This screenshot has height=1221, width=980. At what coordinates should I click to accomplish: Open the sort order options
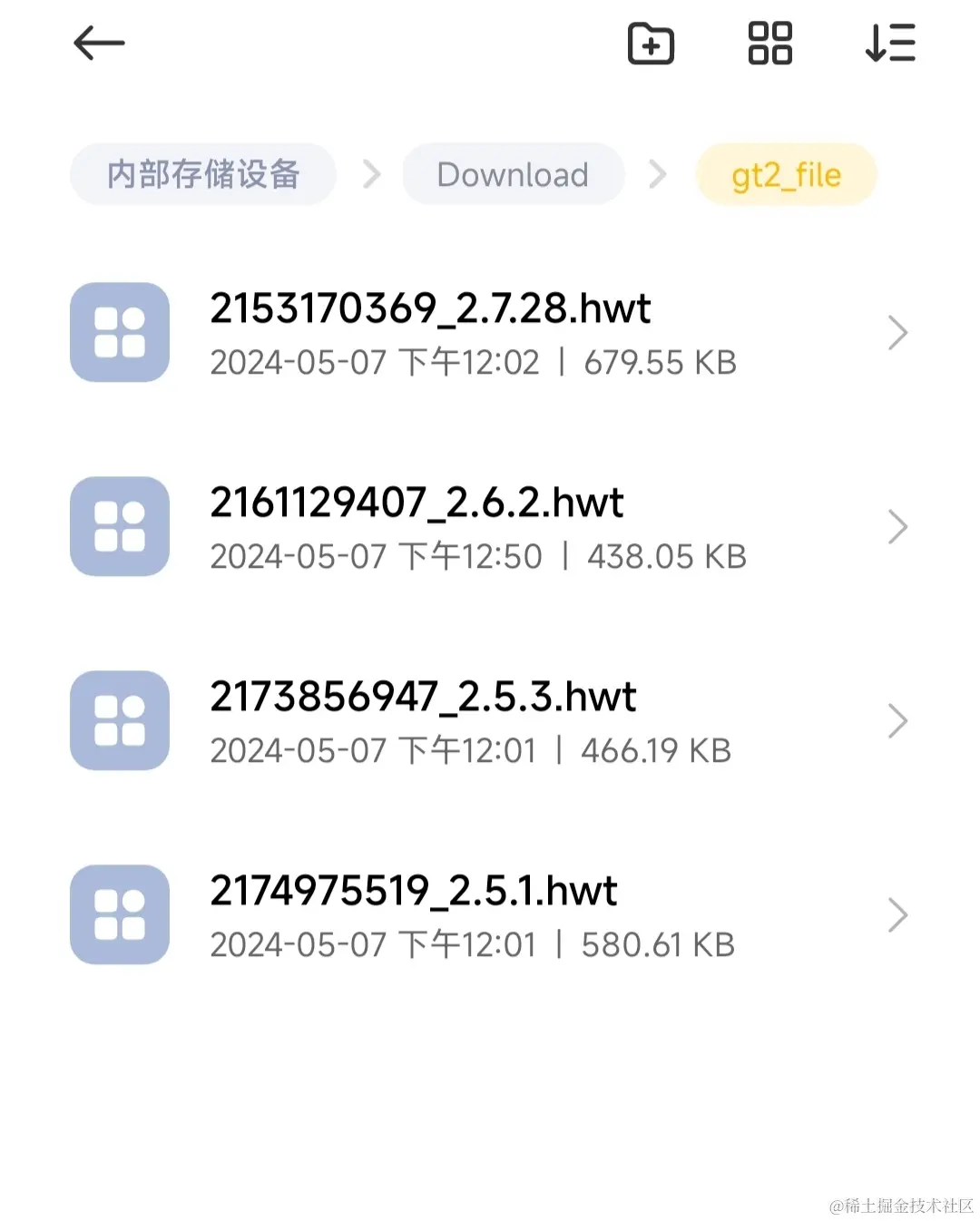pyautogui.click(x=890, y=44)
